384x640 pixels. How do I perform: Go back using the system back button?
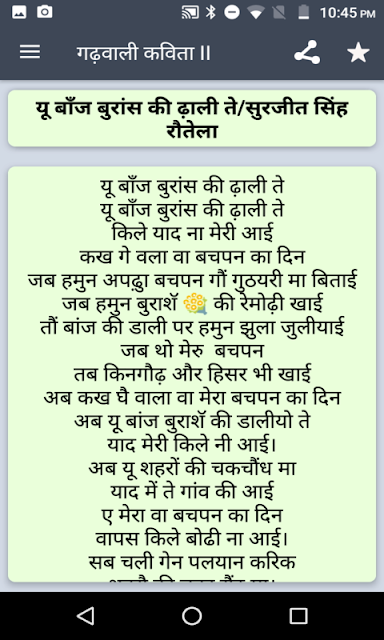[86, 616]
